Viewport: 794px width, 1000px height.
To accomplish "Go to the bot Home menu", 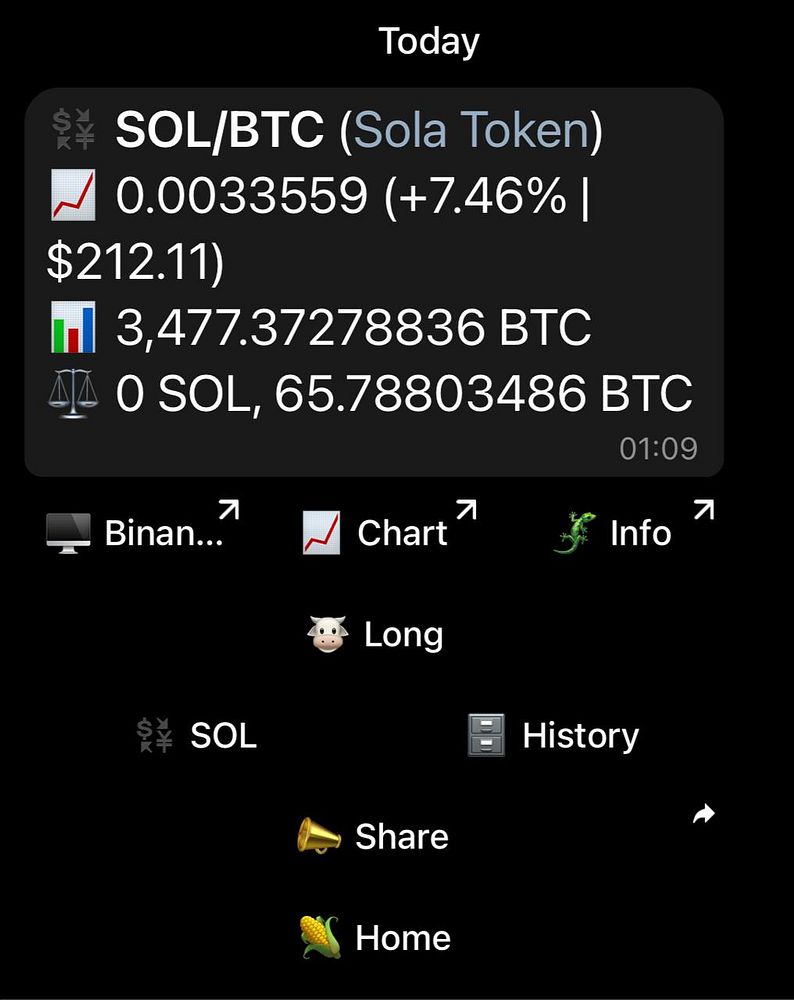I will (x=375, y=937).
